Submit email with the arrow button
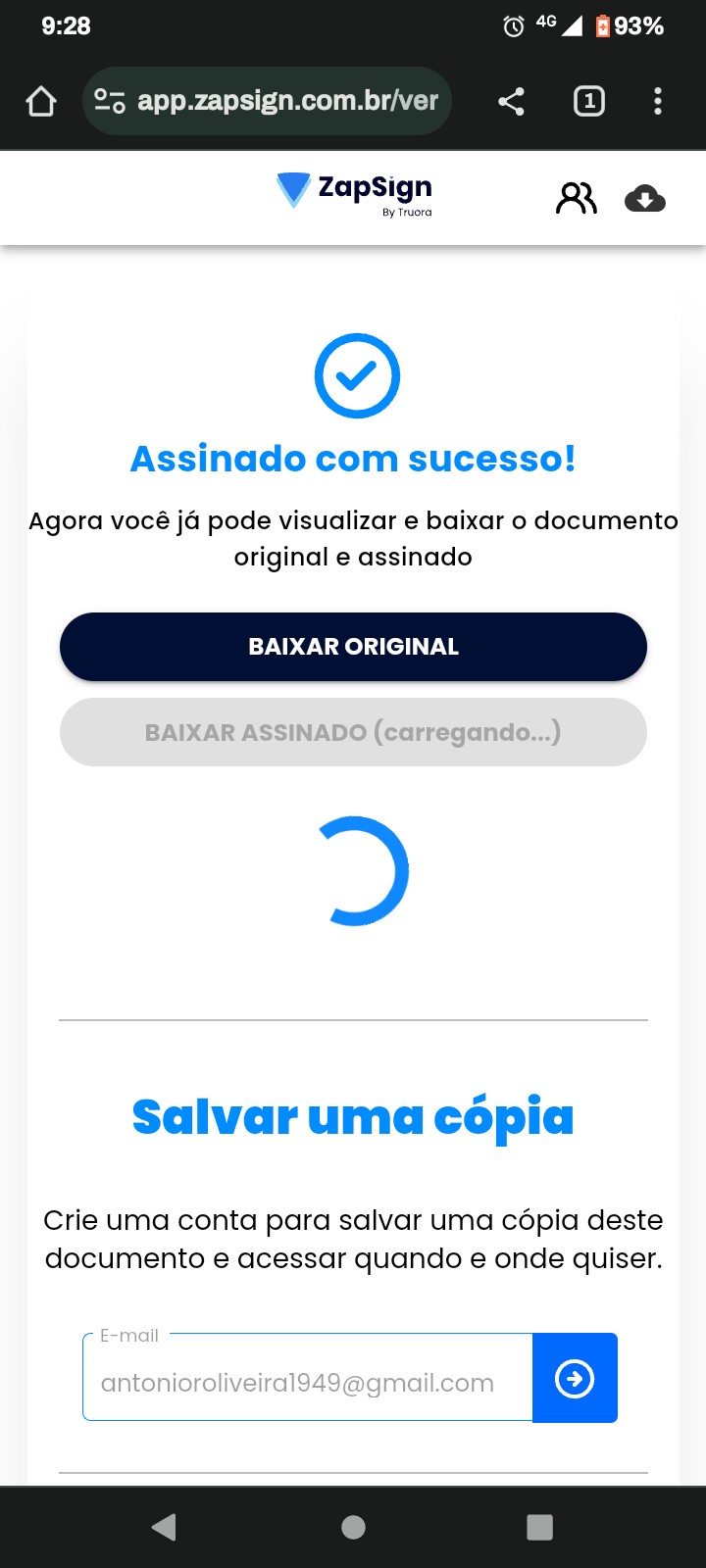Screen dimensions: 706x1568 575,1378
